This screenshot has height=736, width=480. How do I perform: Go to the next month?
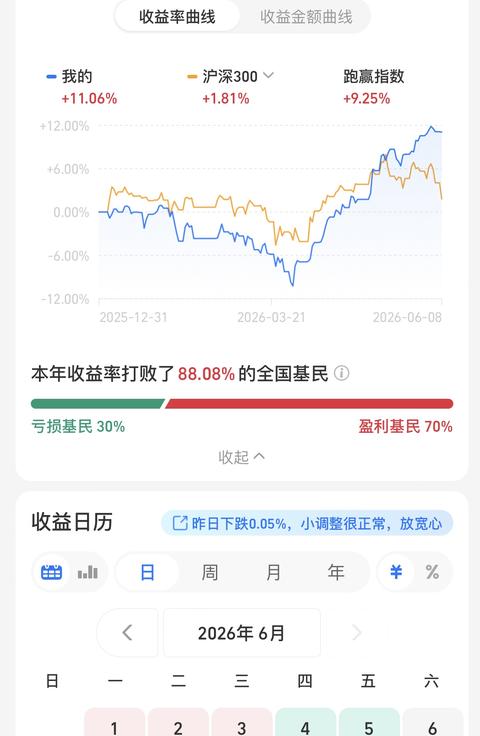click(x=356, y=633)
